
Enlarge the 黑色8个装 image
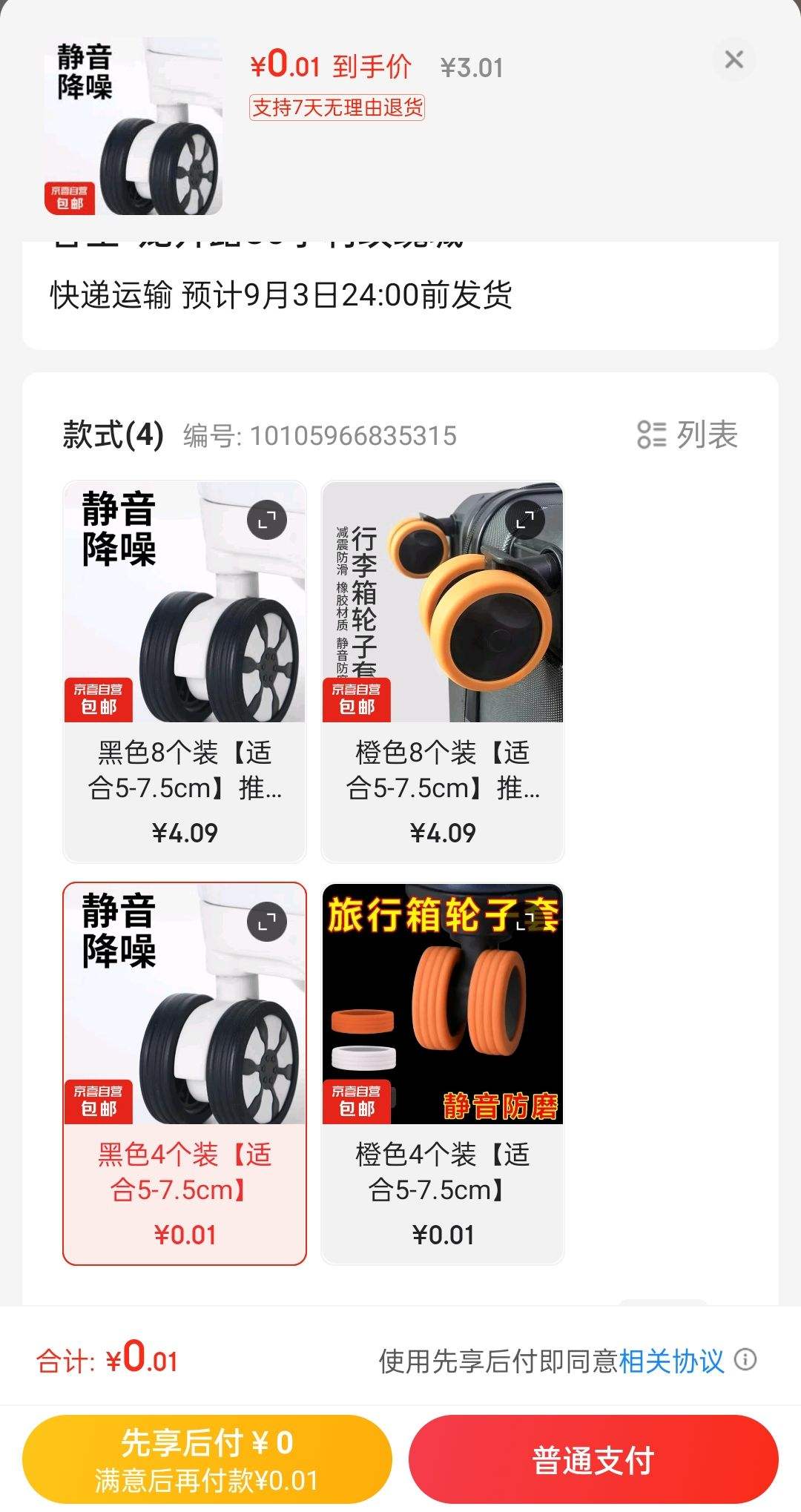click(267, 520)
